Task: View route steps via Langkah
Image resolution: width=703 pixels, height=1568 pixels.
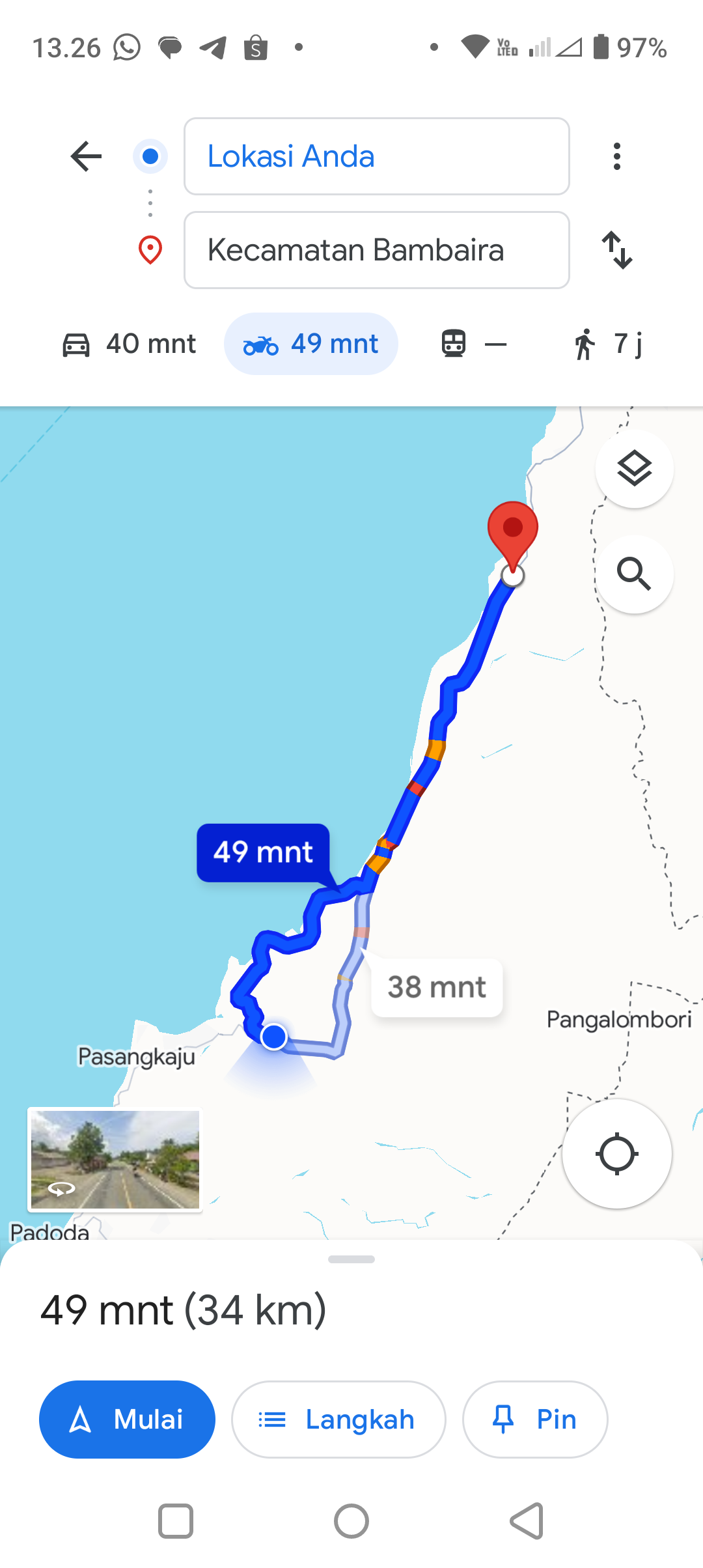Action: coord(338,1420)
